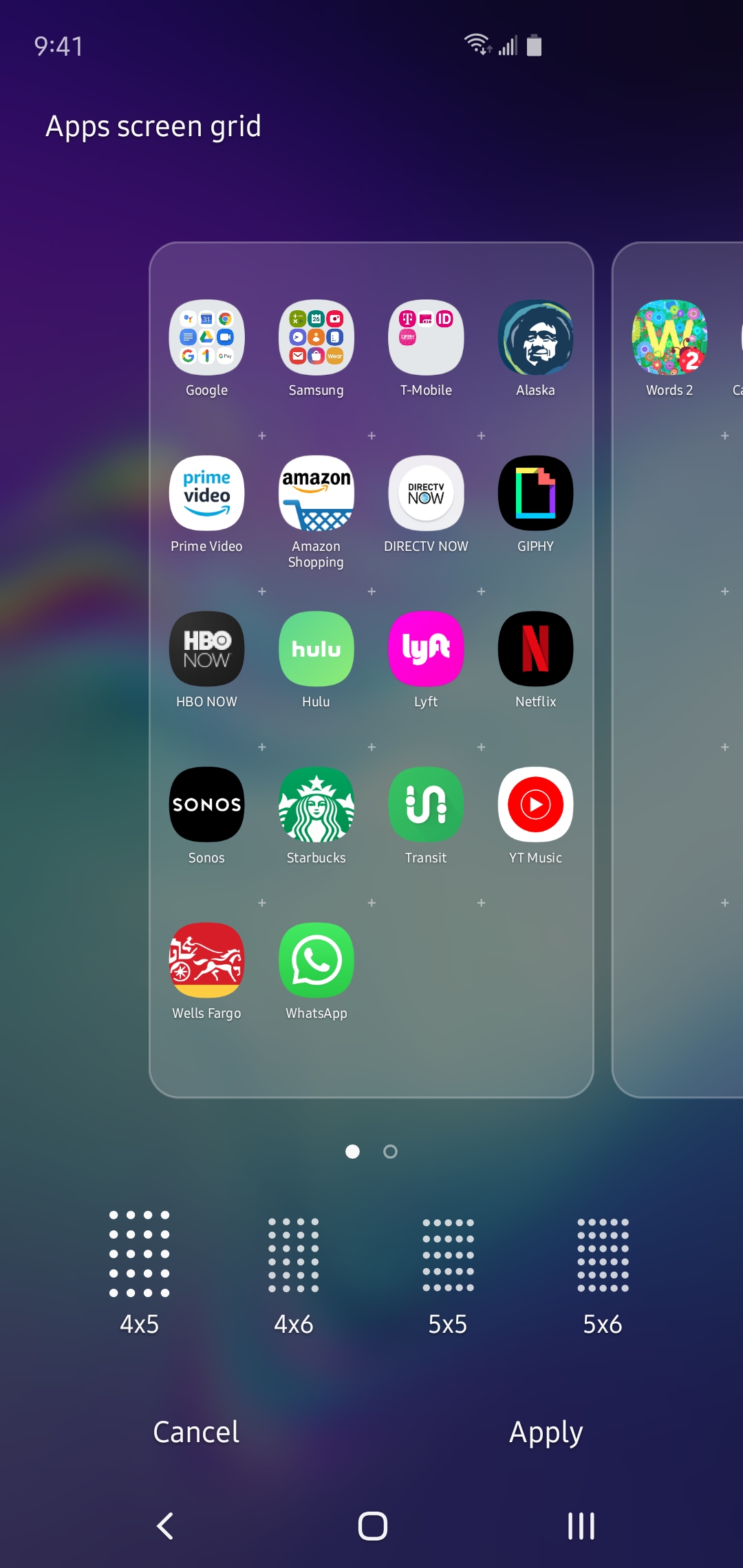
Task: Switch to the 5x5 grid layout
Action: 448,1272
